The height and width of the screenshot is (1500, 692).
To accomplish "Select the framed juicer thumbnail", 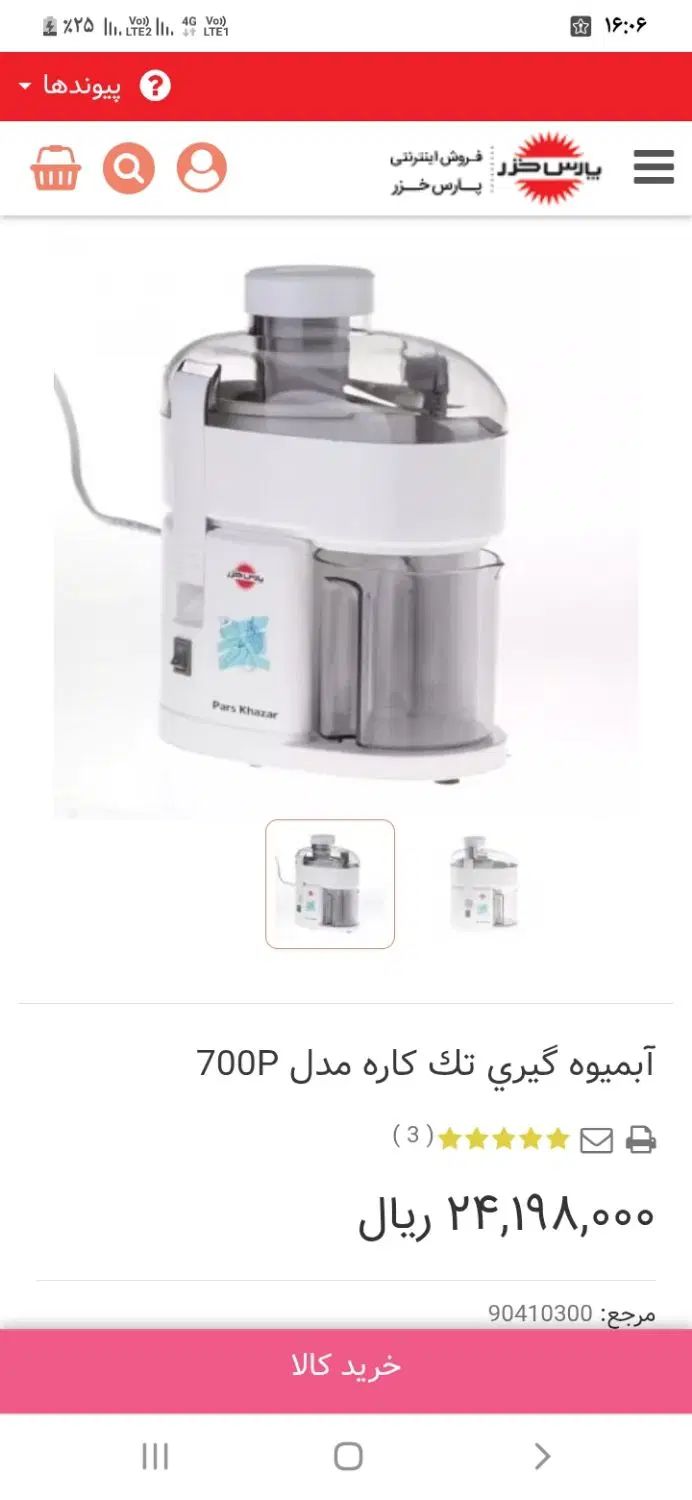I will tap(330, 884).
